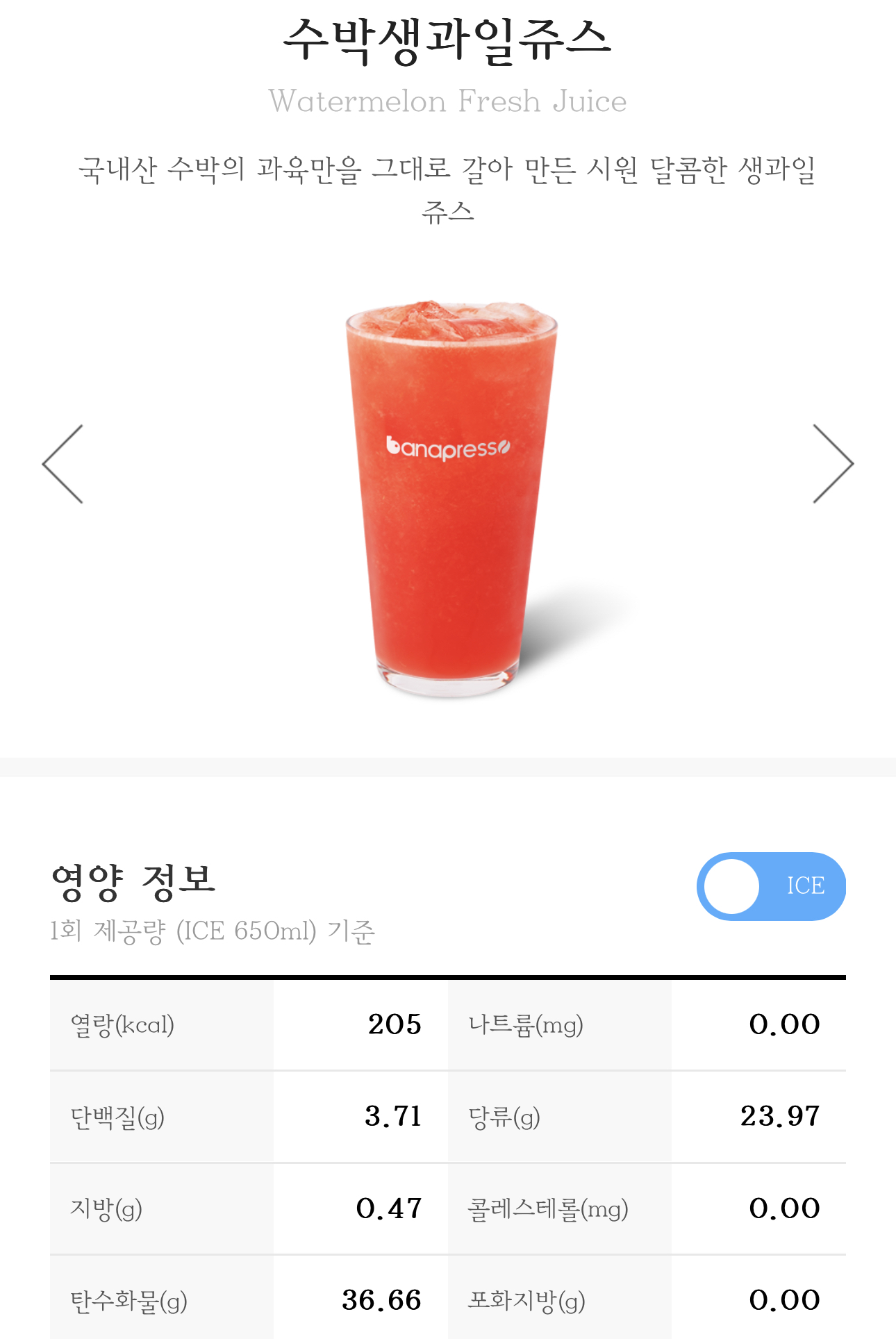Toggle the ICE nutrition switch

[771, 886]
